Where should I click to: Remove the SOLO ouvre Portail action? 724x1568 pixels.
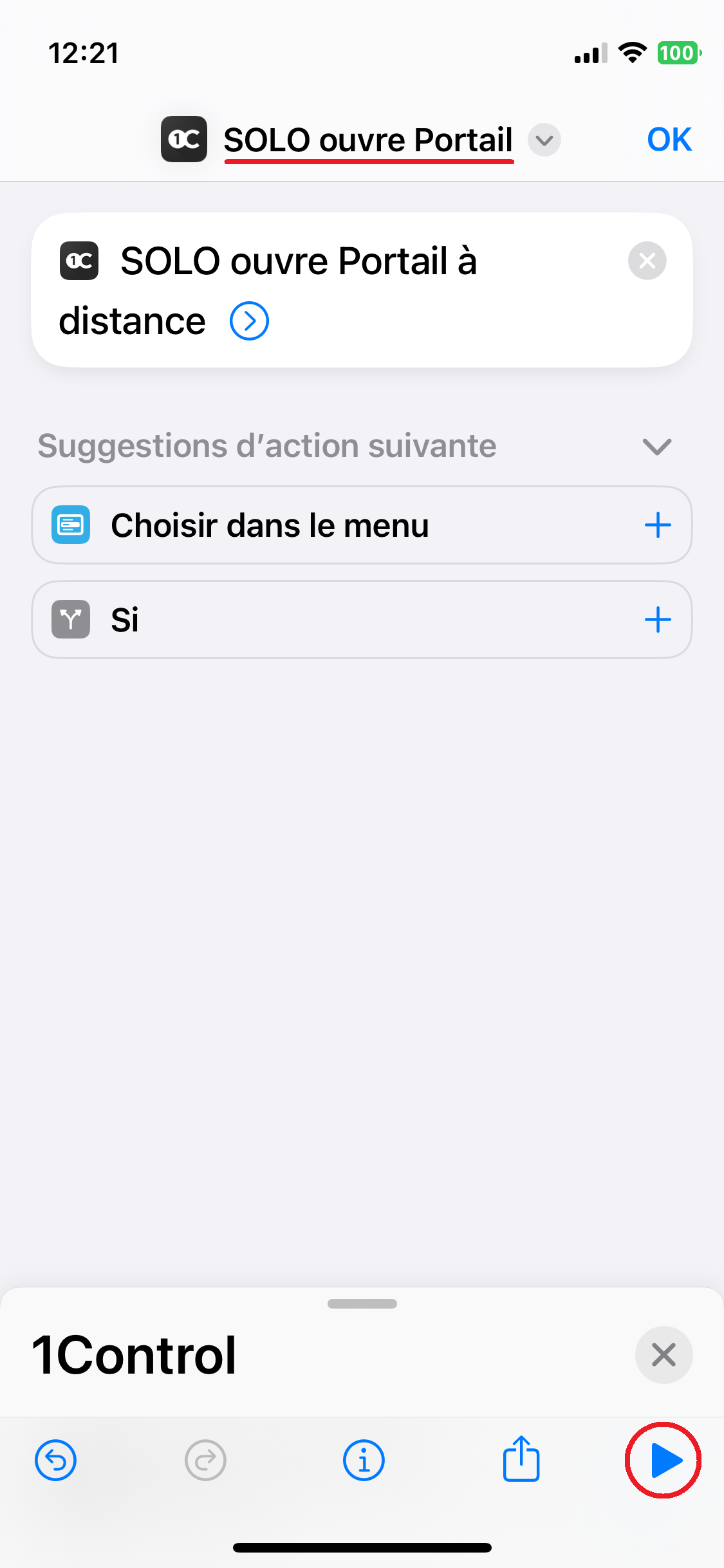pos(647,261)
